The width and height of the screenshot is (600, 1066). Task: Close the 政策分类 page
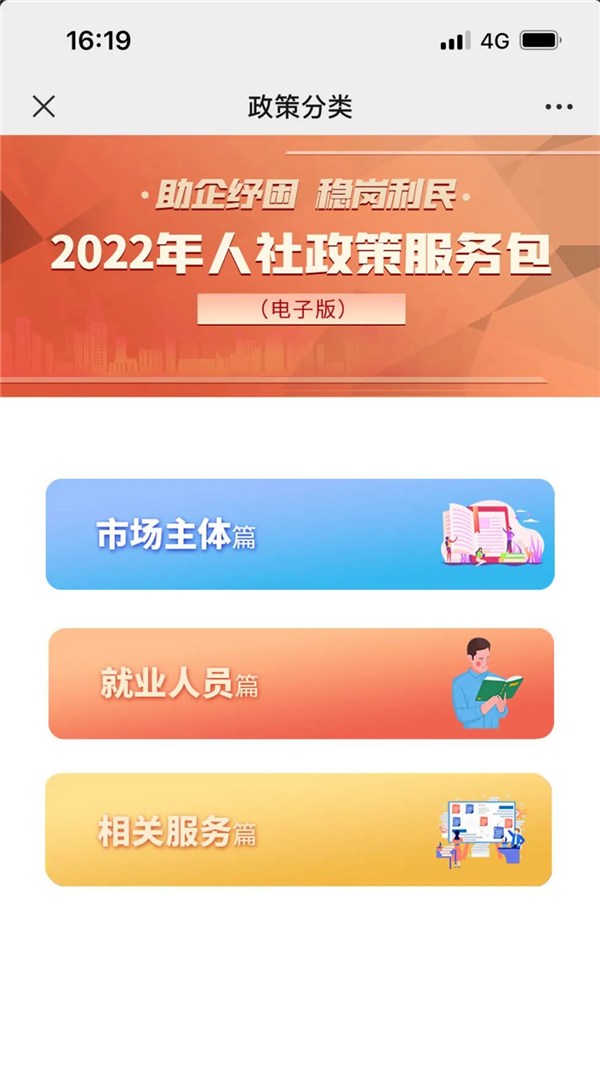[x=44, y=106]
